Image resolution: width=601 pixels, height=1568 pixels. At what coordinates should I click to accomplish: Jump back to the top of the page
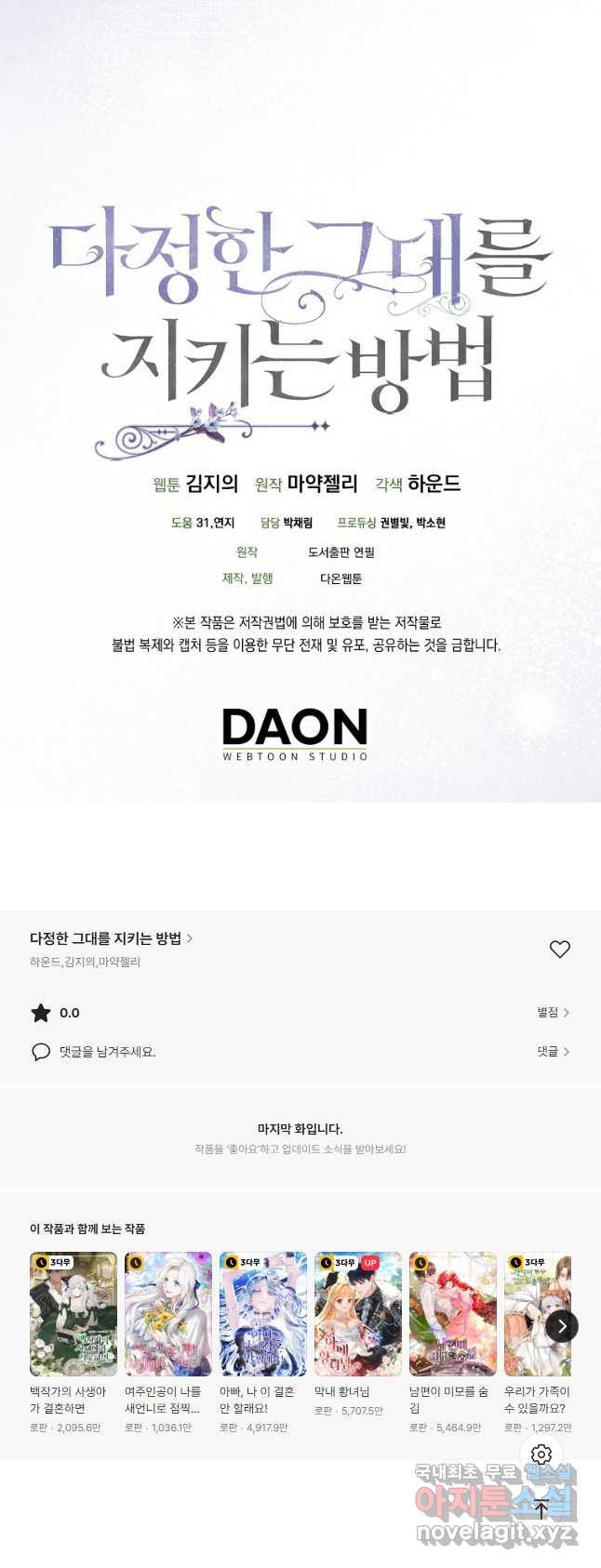(x=541, y=1509)
